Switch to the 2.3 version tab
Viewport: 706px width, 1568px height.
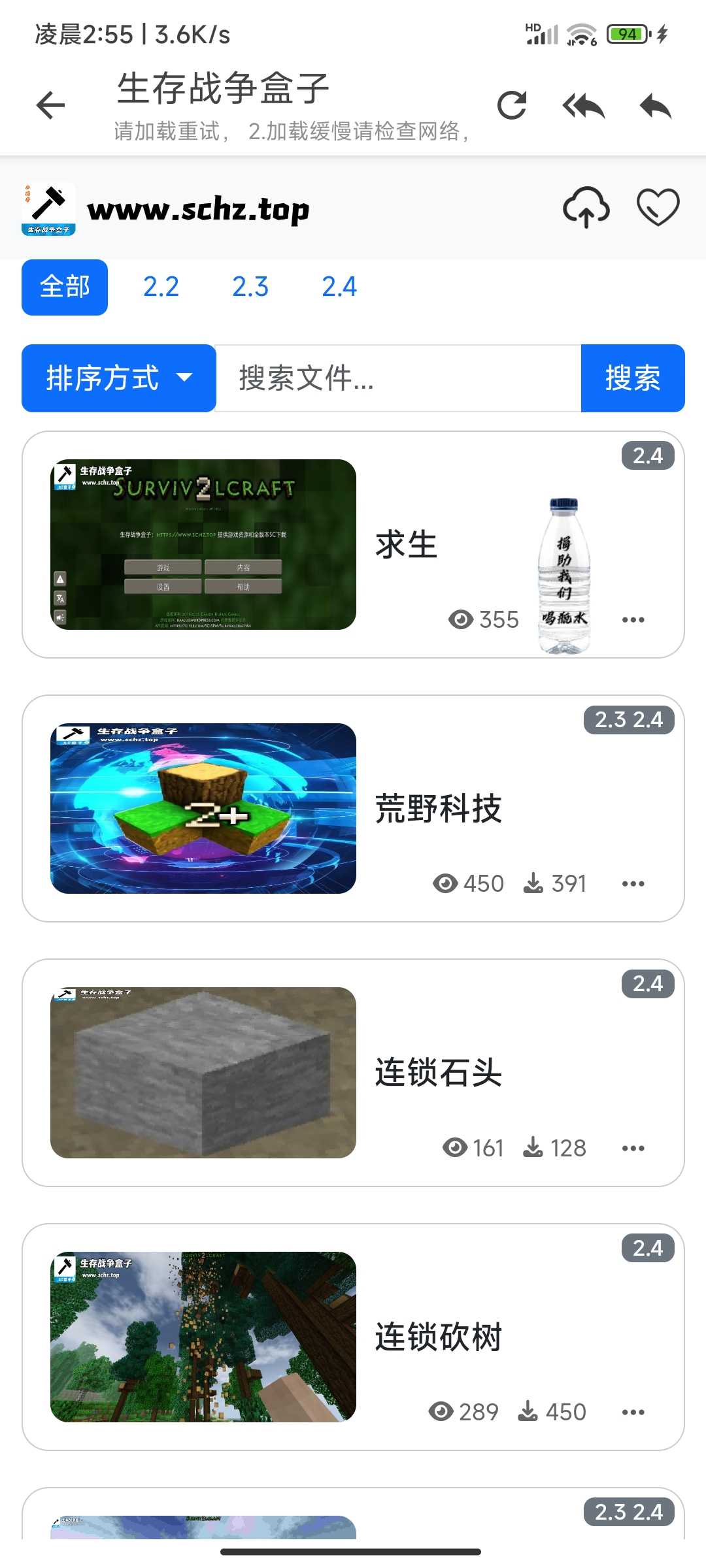click(250, 287)
